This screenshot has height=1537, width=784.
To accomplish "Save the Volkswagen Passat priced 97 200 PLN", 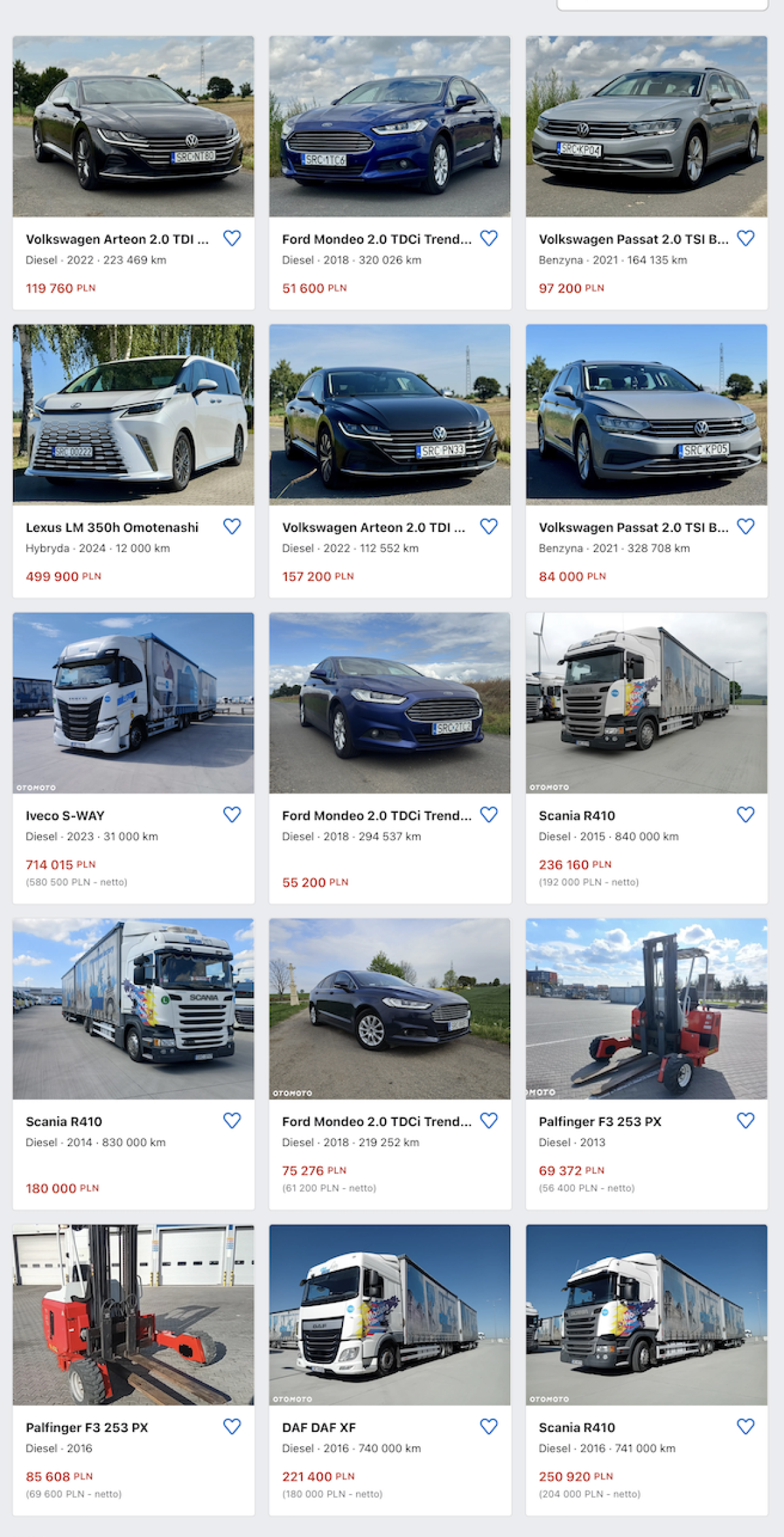I will 745,238.
